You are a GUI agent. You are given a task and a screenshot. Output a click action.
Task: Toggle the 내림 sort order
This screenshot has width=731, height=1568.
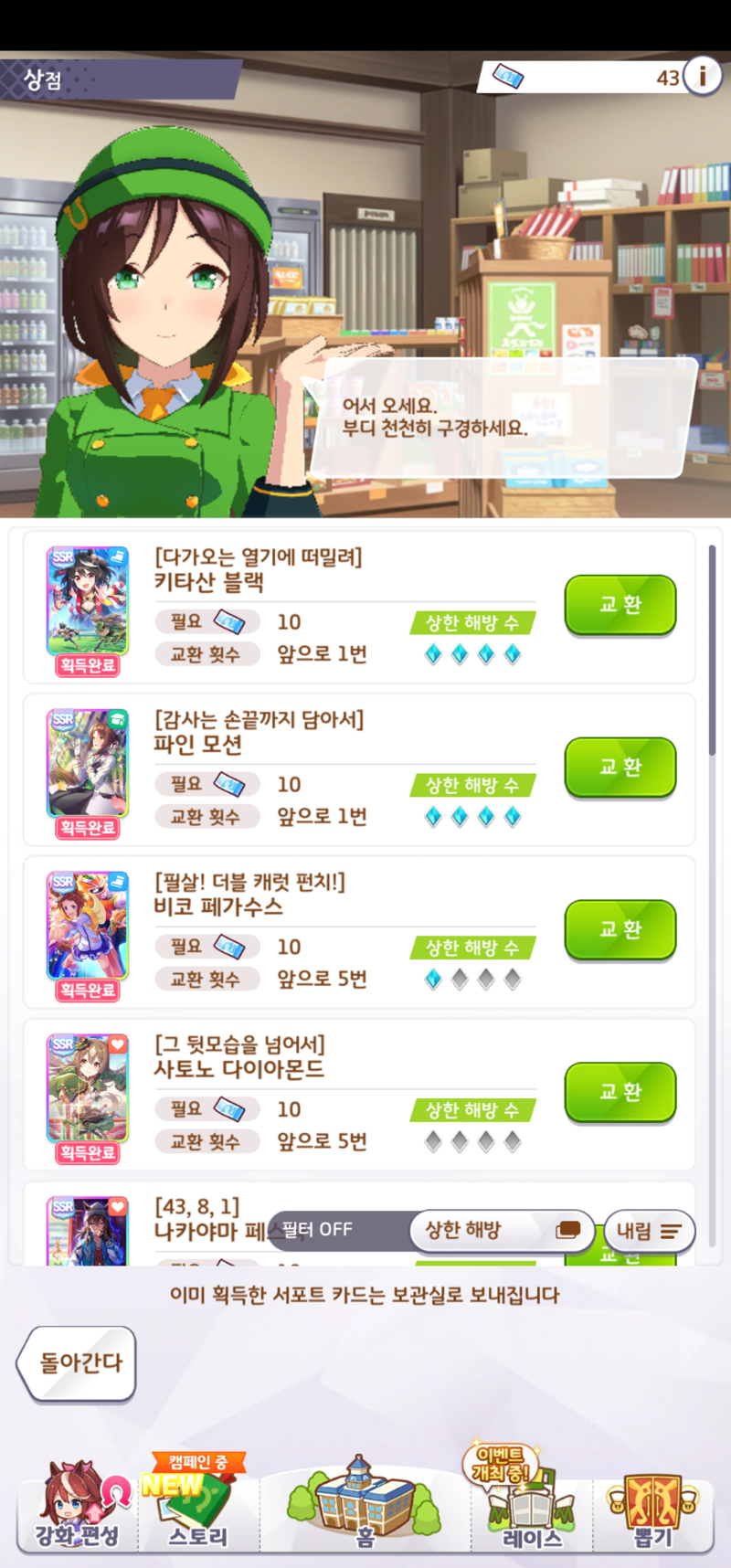pyautogui.click(x=650, y=1231)
